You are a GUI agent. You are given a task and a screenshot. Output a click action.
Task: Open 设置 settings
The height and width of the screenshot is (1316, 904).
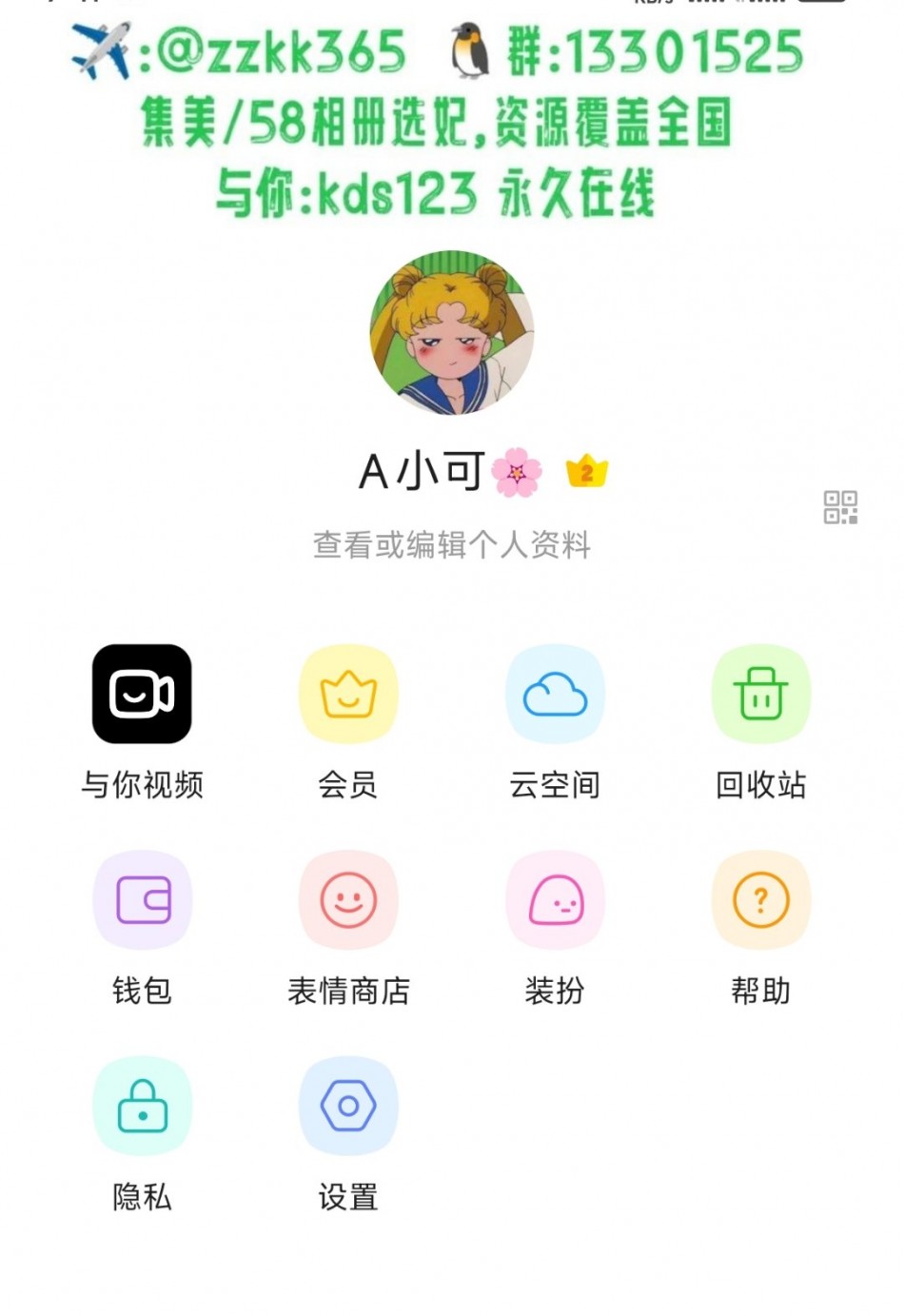[348, 1106]
